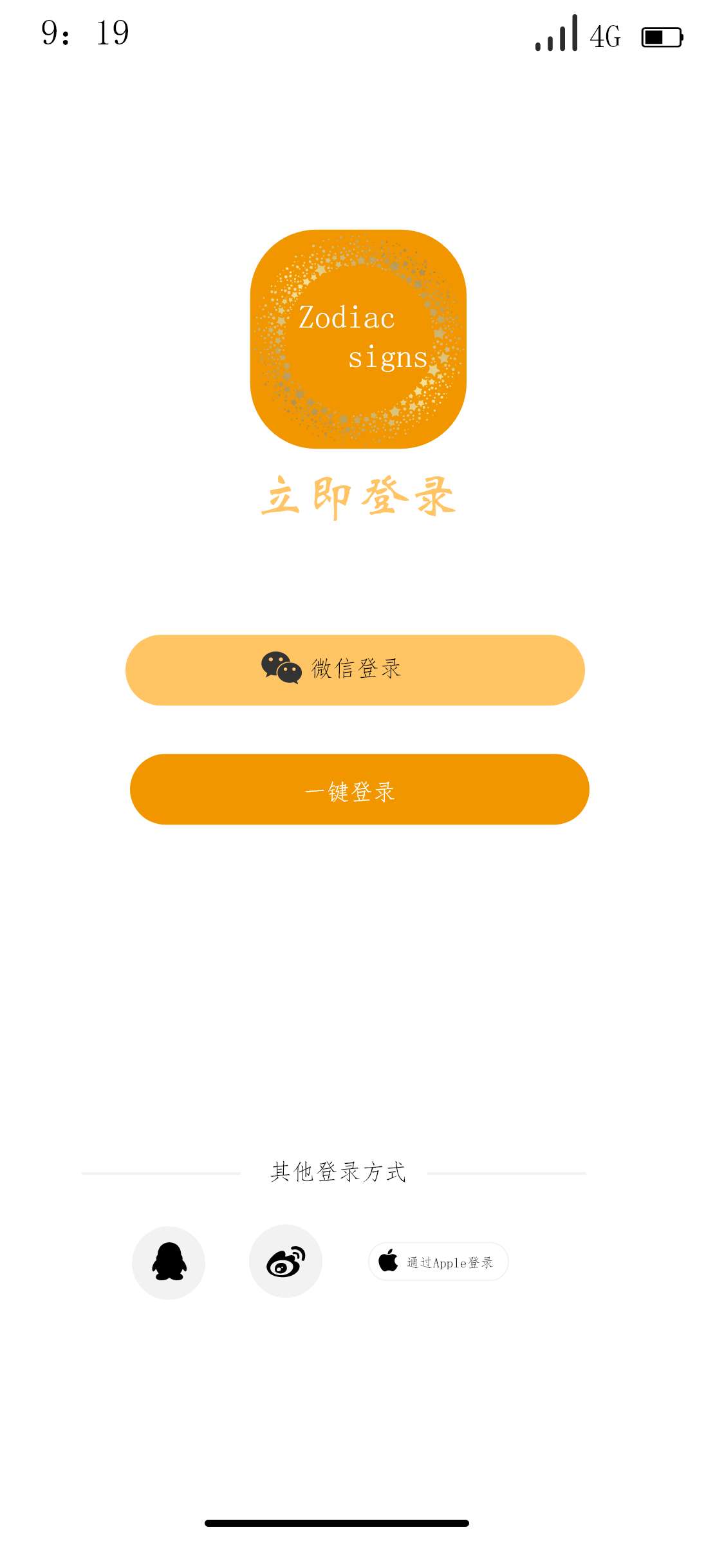Select 通过Apple登录 sign-in button
Image resolution: width=724 pixels, height=1568 pixels.
click(438, 1262)
